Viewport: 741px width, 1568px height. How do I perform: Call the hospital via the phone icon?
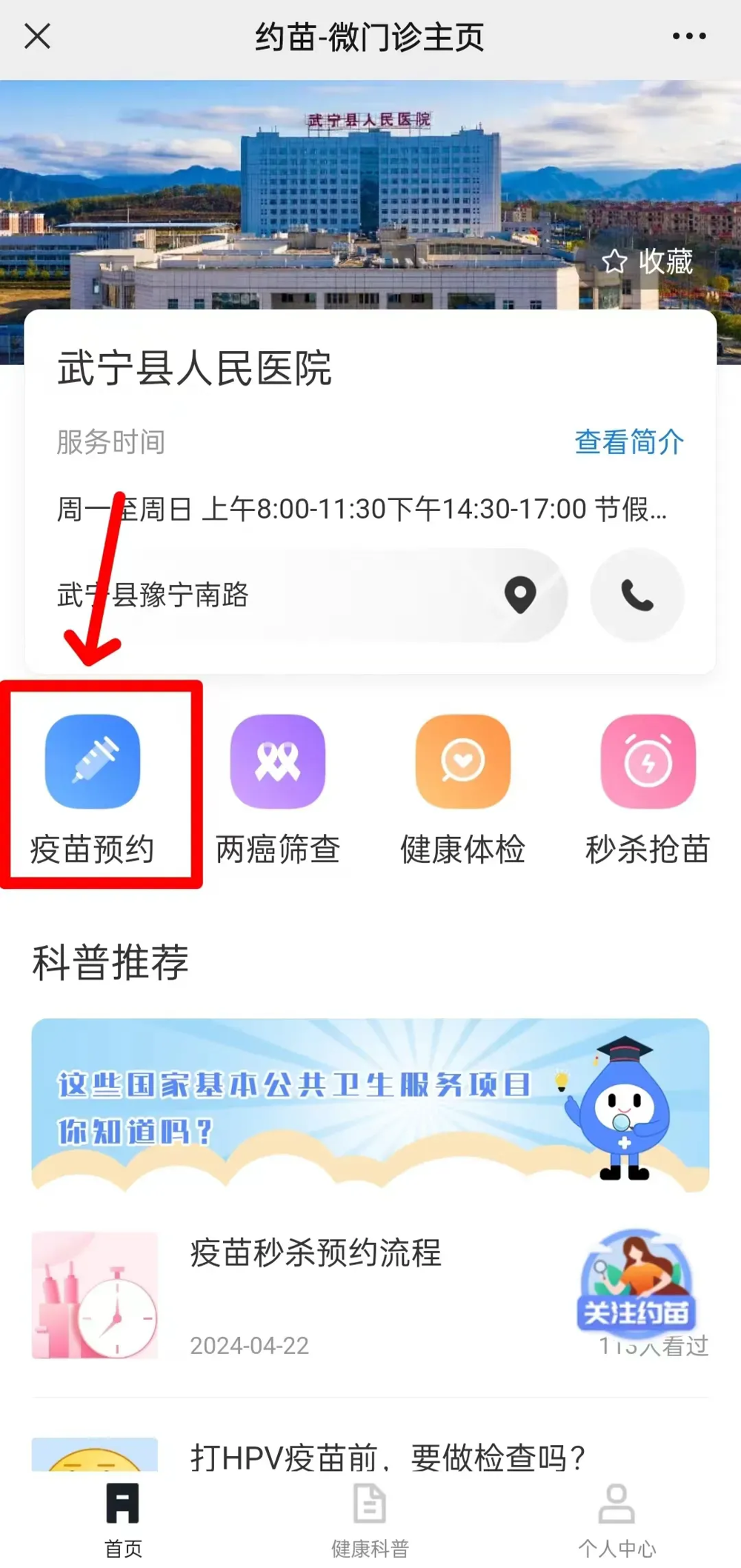pos(636,595)
